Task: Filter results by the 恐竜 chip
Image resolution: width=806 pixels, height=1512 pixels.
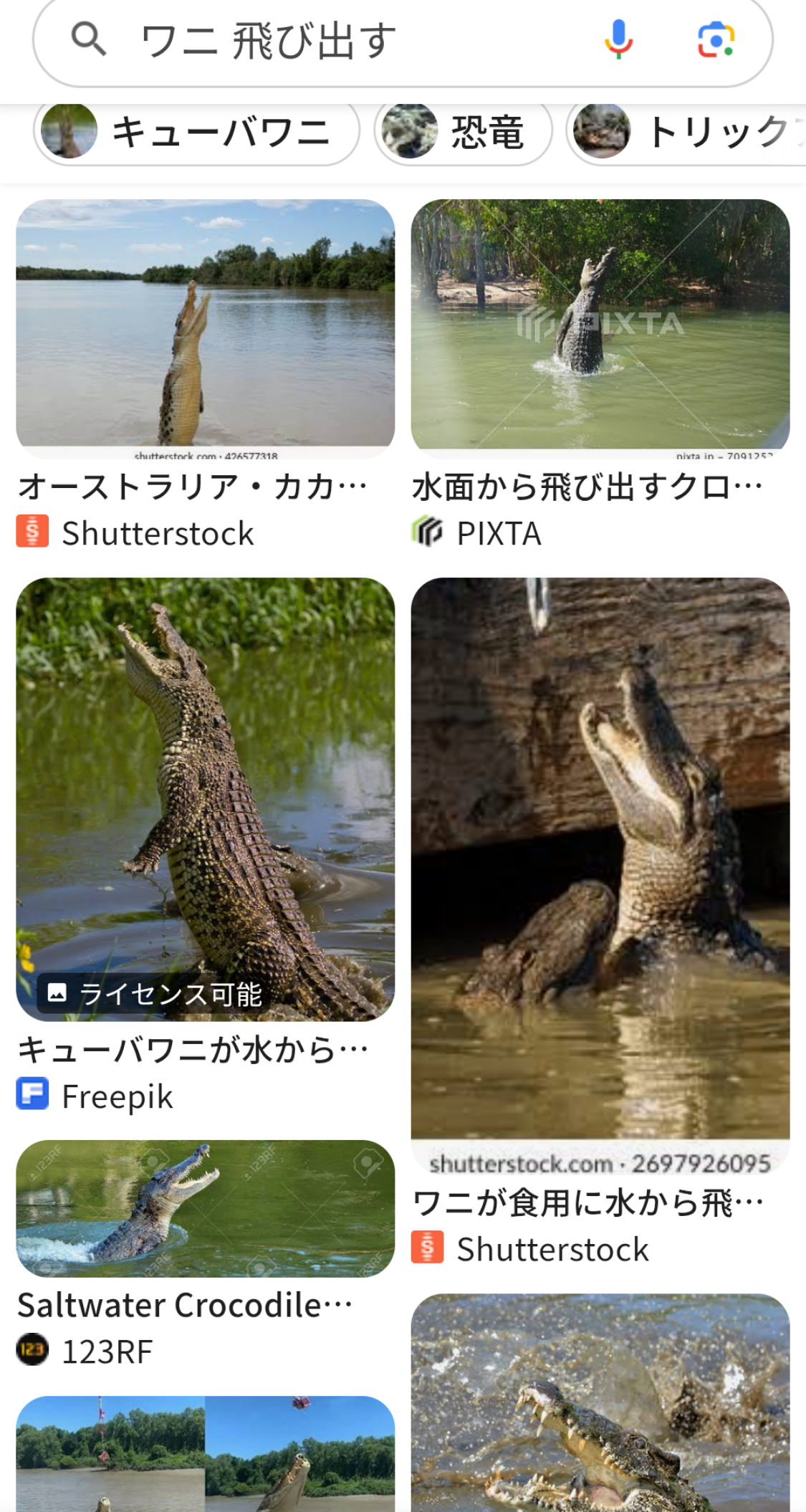Action: pos(463,132)
